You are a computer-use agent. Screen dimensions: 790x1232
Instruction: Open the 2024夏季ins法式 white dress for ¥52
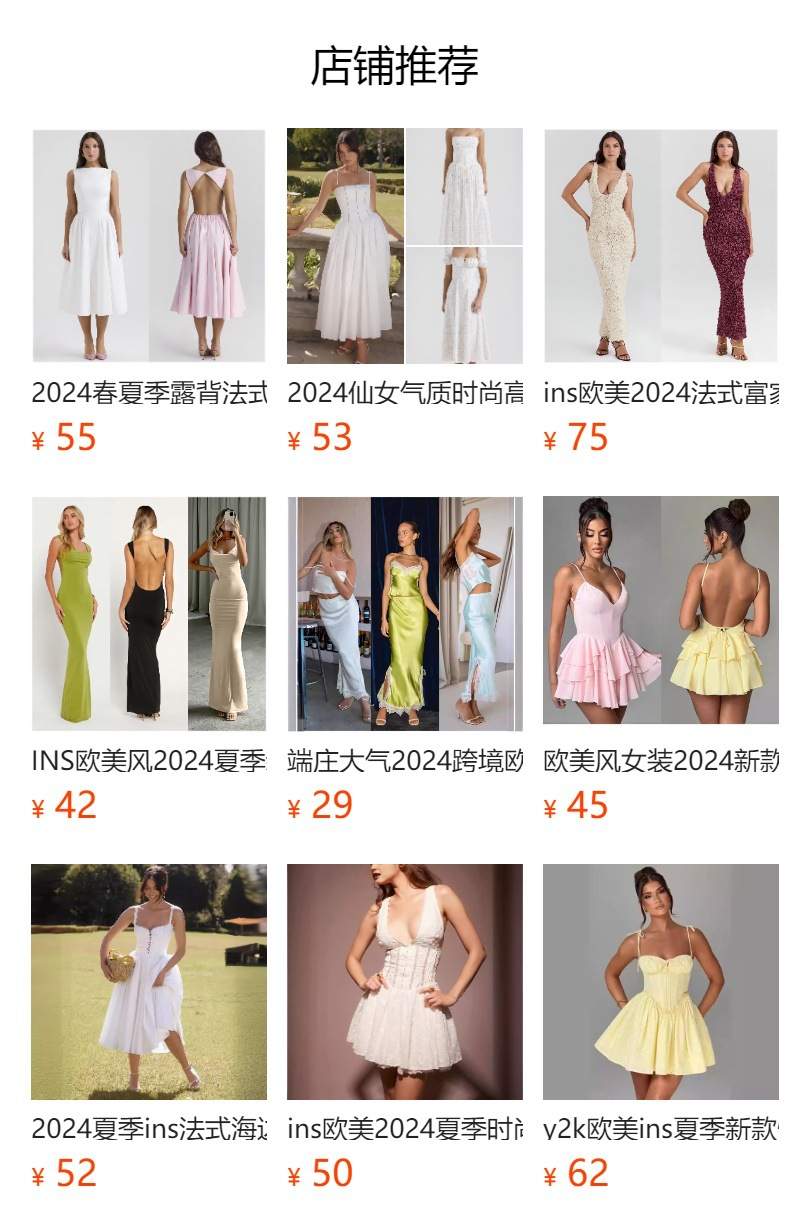click(149, 981)
